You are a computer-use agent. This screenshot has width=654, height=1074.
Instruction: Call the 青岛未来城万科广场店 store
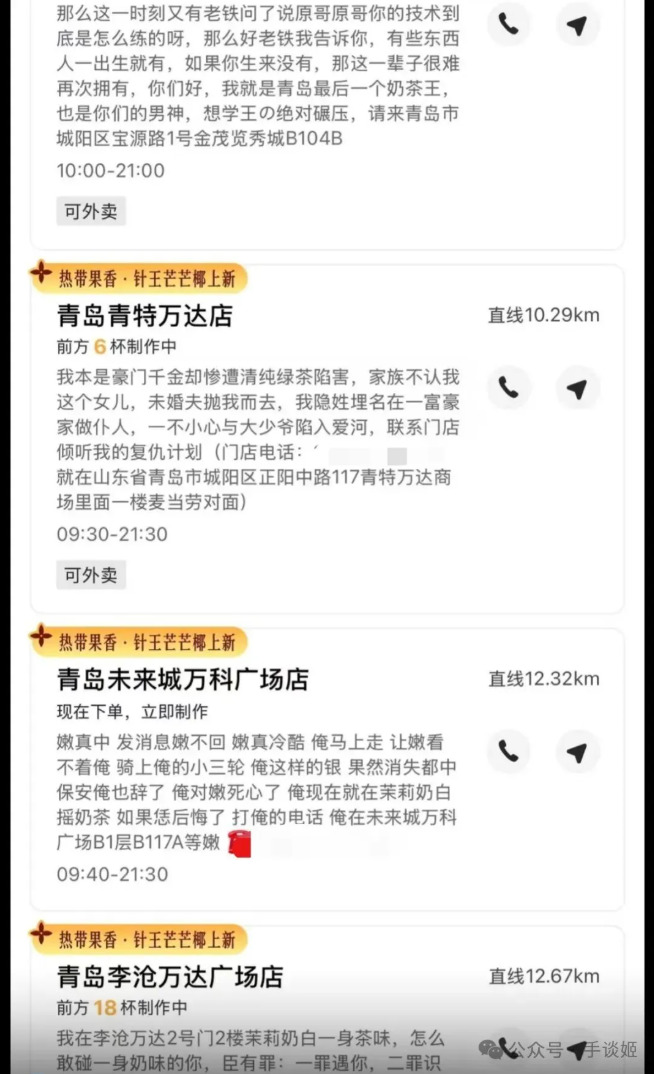(x=508, y=751)
